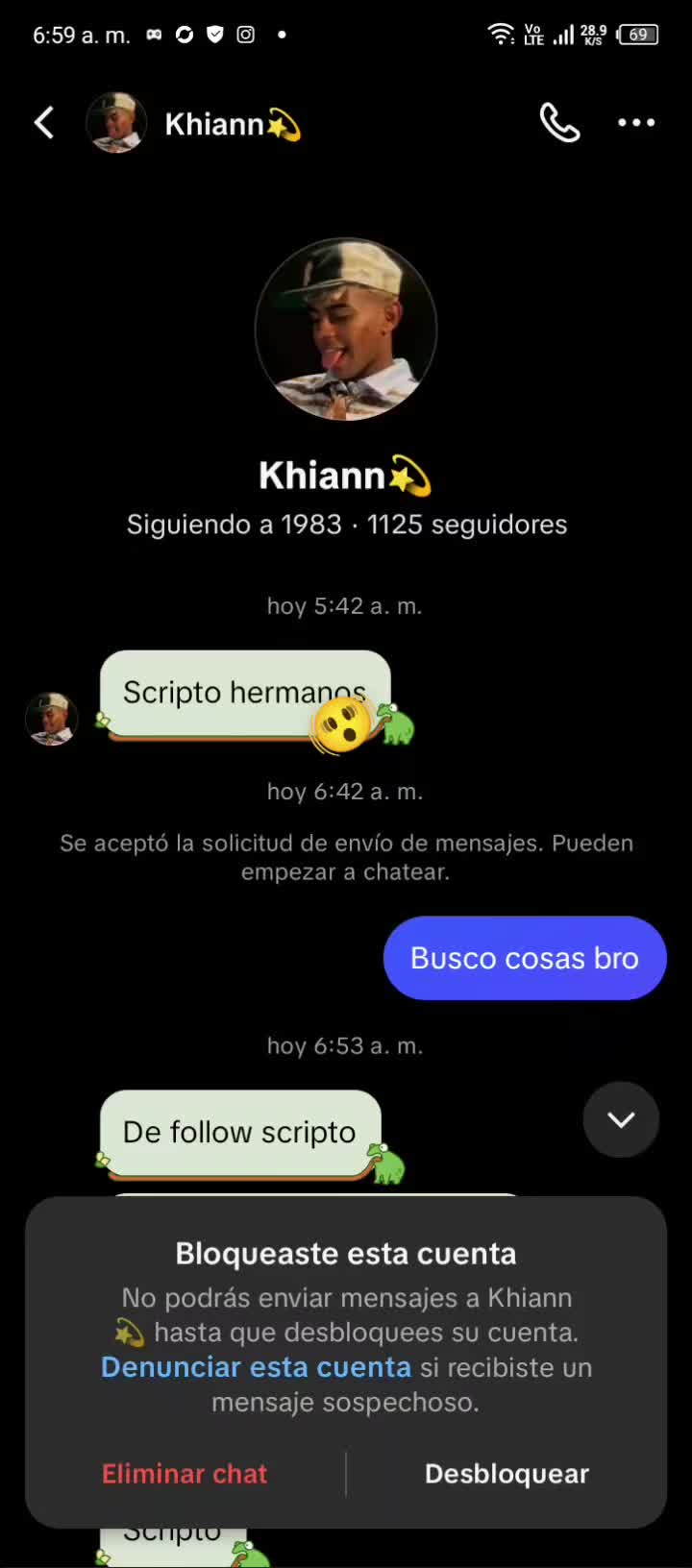Screen dimensions: 692x1568
Task: Choose Eliminar chat
Action: pyautogui.click(x=185, y=1474)
